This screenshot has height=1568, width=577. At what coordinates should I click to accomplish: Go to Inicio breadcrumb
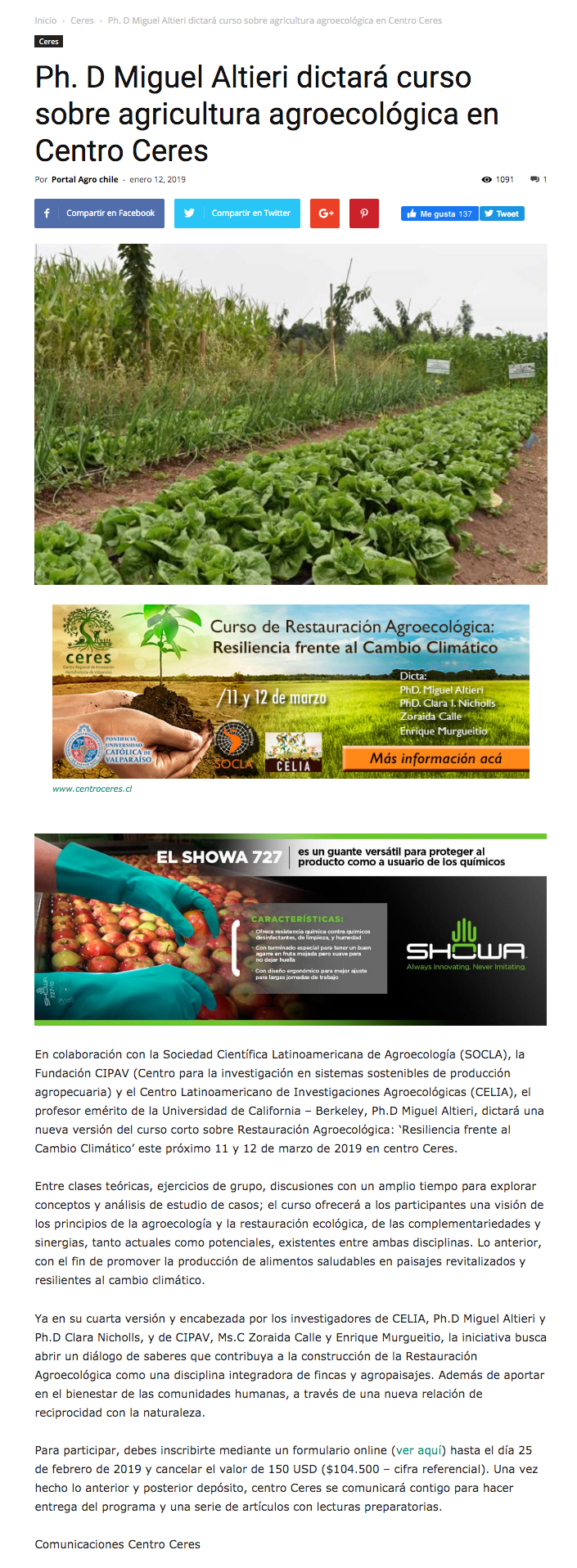46,20
